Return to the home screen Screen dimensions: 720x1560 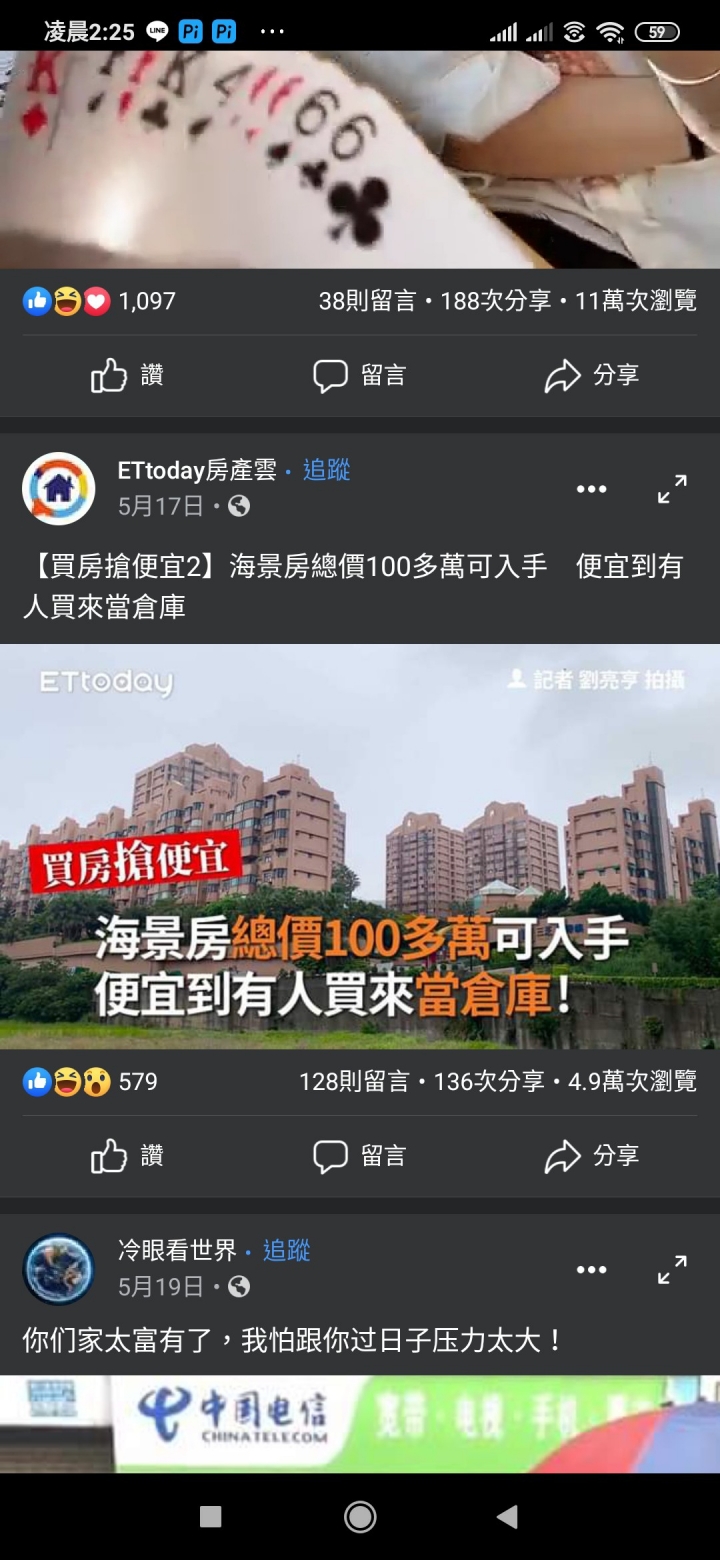(360, 1517)
